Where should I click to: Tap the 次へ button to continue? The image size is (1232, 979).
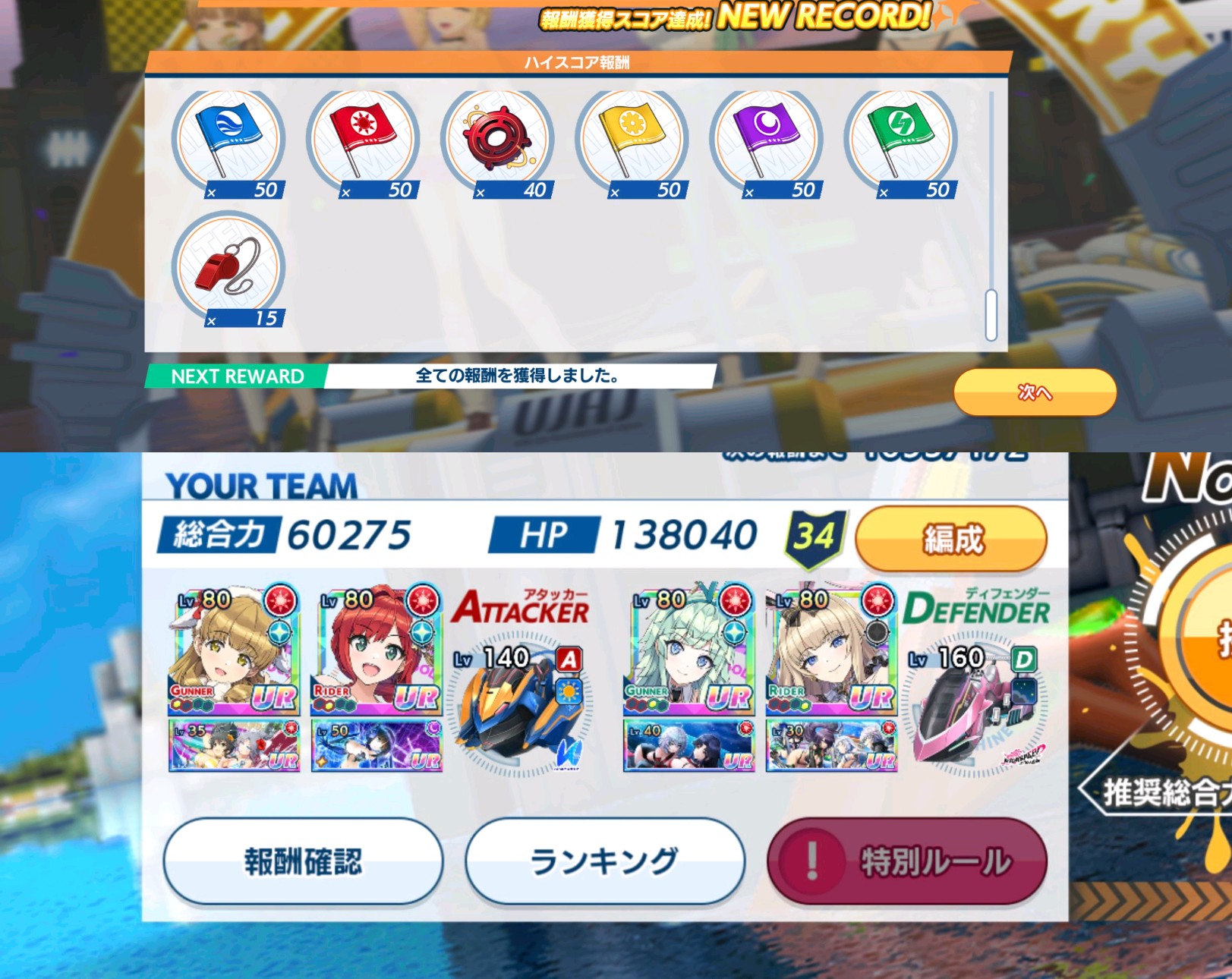1034,392
